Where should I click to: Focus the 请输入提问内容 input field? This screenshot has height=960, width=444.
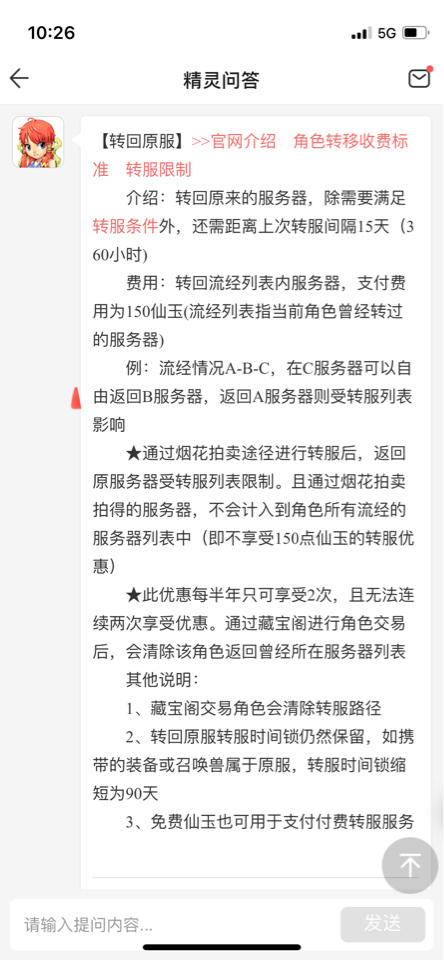[175, 924]
